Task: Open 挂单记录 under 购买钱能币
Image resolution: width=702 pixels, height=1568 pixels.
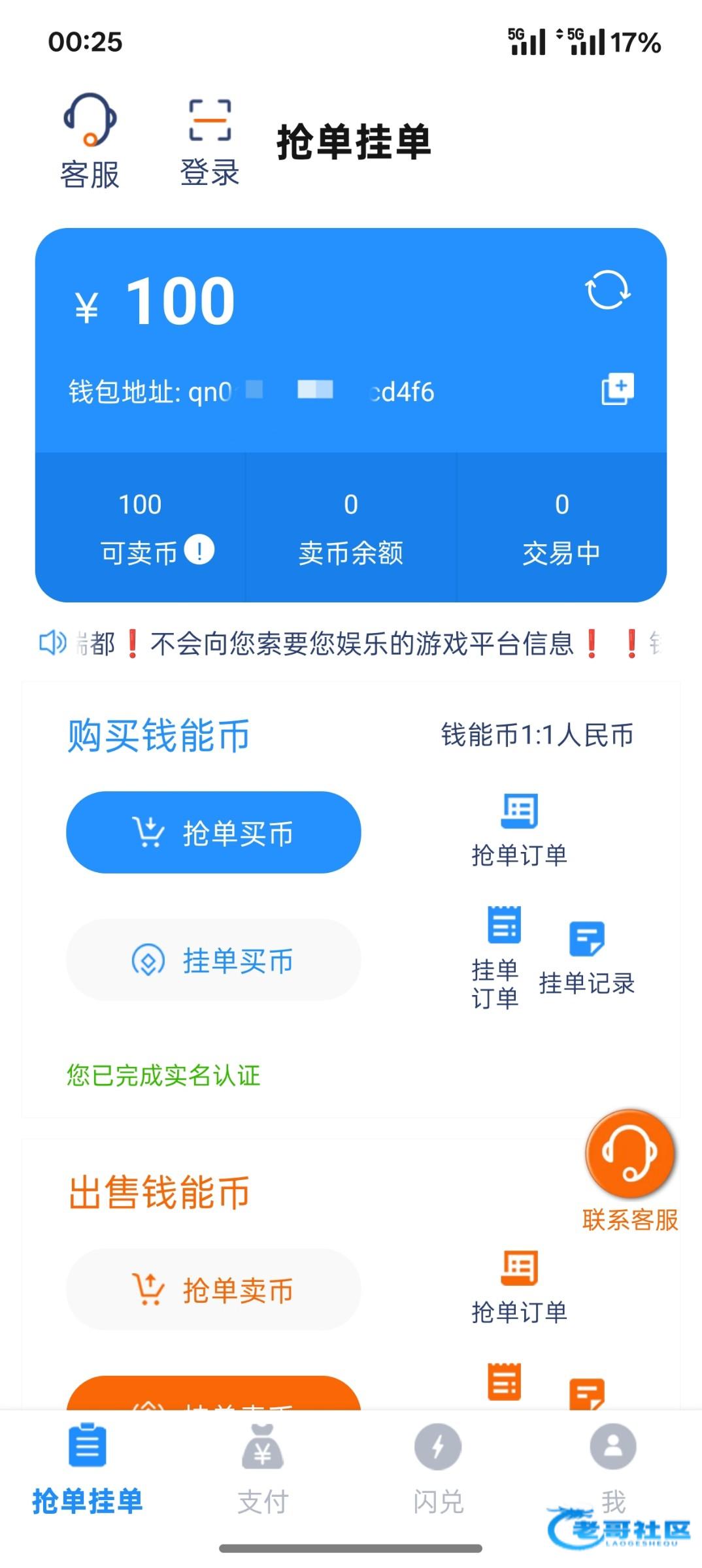Action: click(586, 958)
